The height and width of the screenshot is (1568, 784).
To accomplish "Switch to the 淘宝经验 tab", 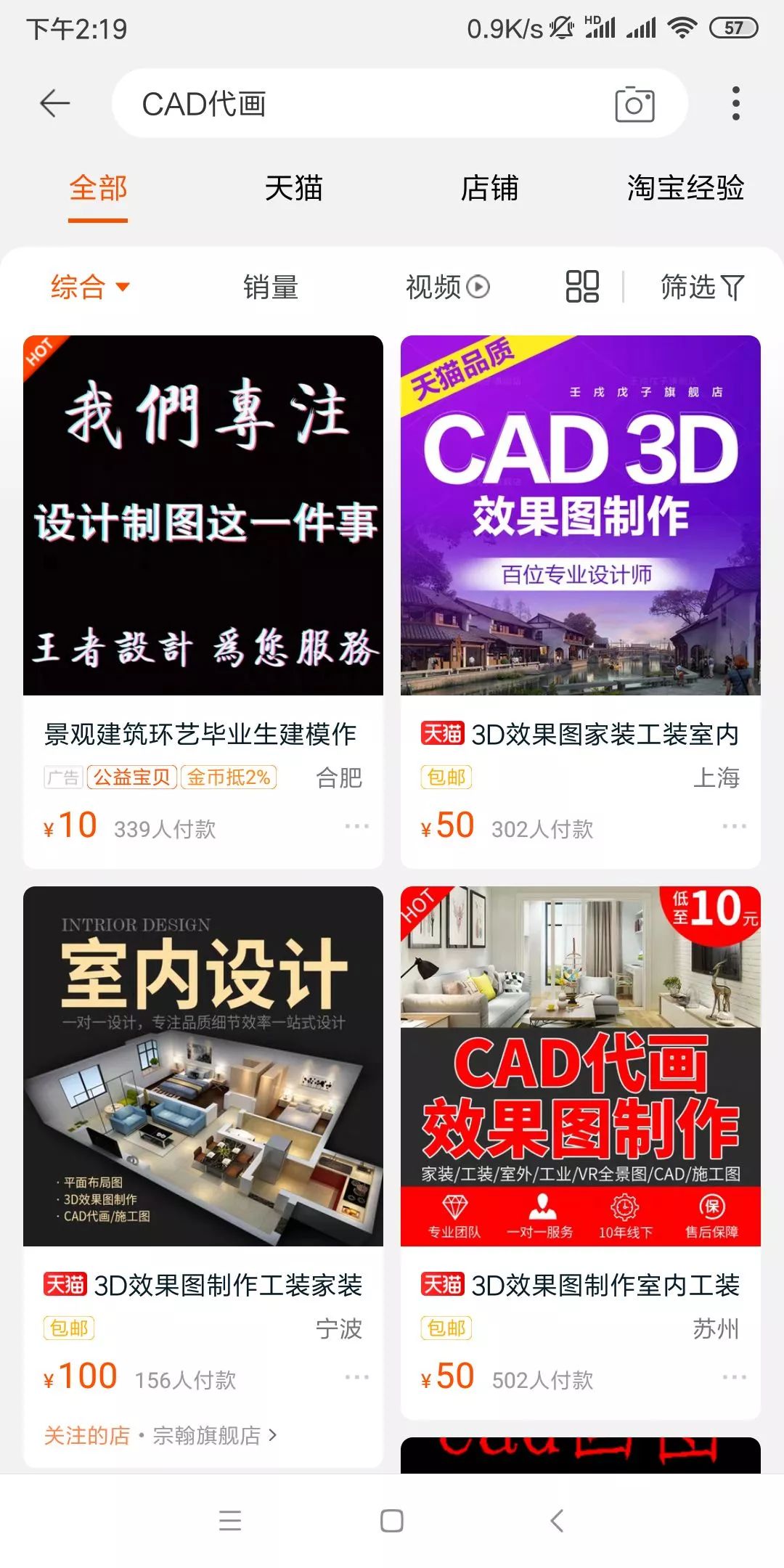I will pyautogui.click(x=685, y=188).
